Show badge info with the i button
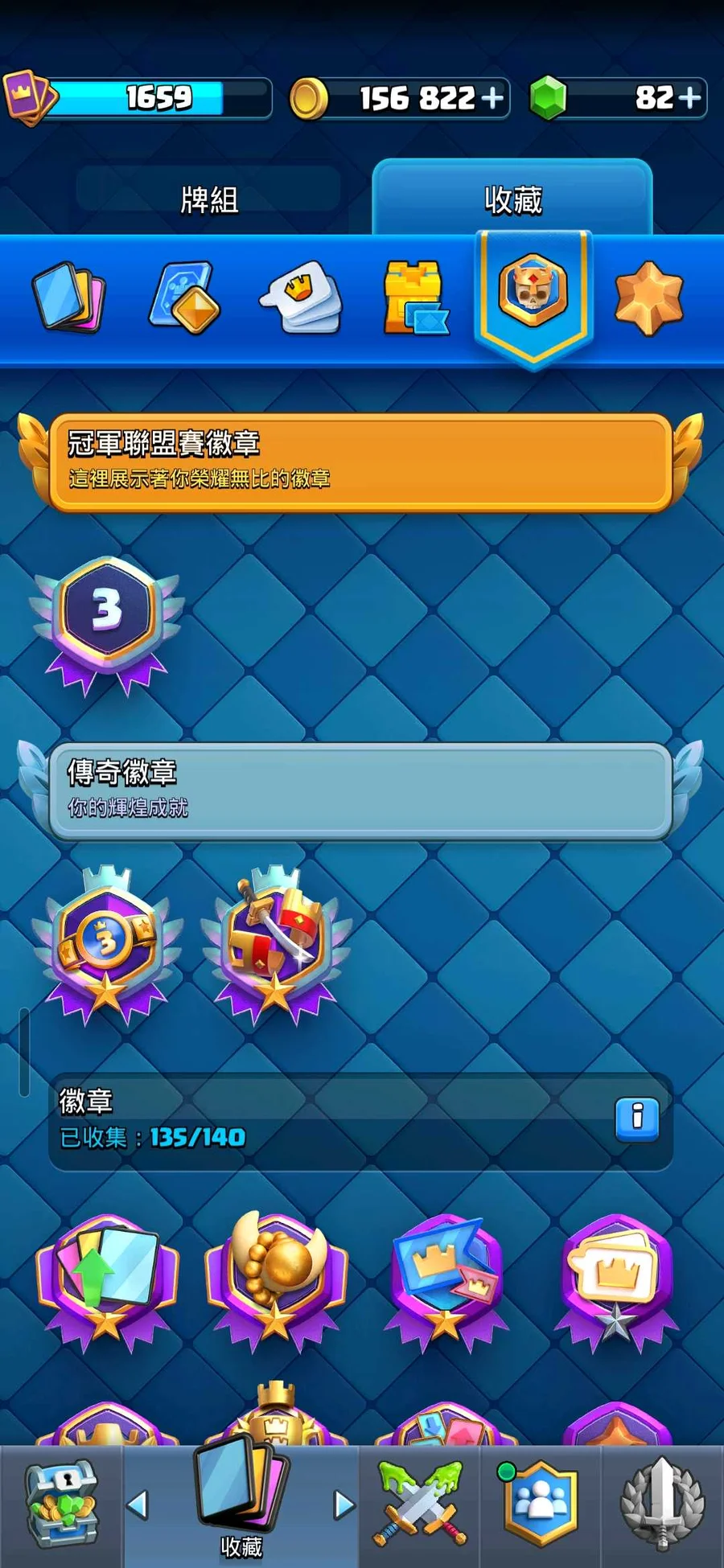Screen dimensions: 724x1568 pos(637,1119)
